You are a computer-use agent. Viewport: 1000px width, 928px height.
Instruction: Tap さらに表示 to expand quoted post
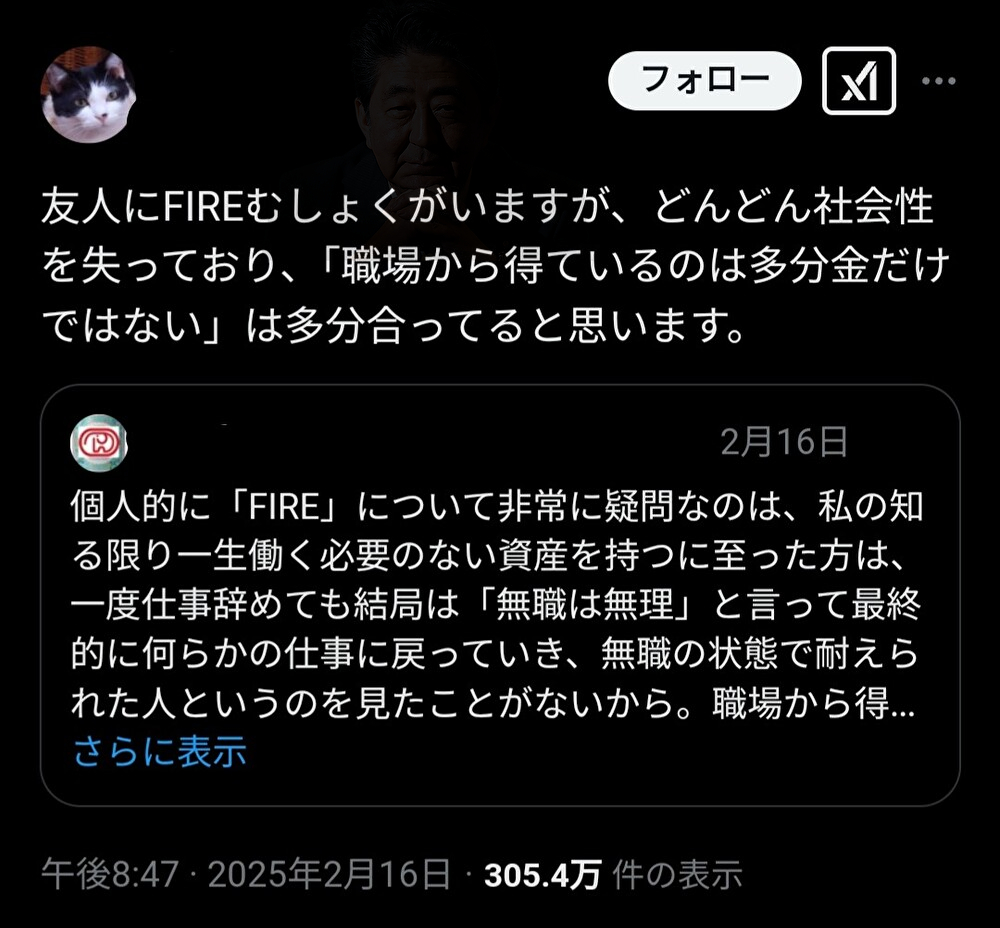click(x=160, y=751)
